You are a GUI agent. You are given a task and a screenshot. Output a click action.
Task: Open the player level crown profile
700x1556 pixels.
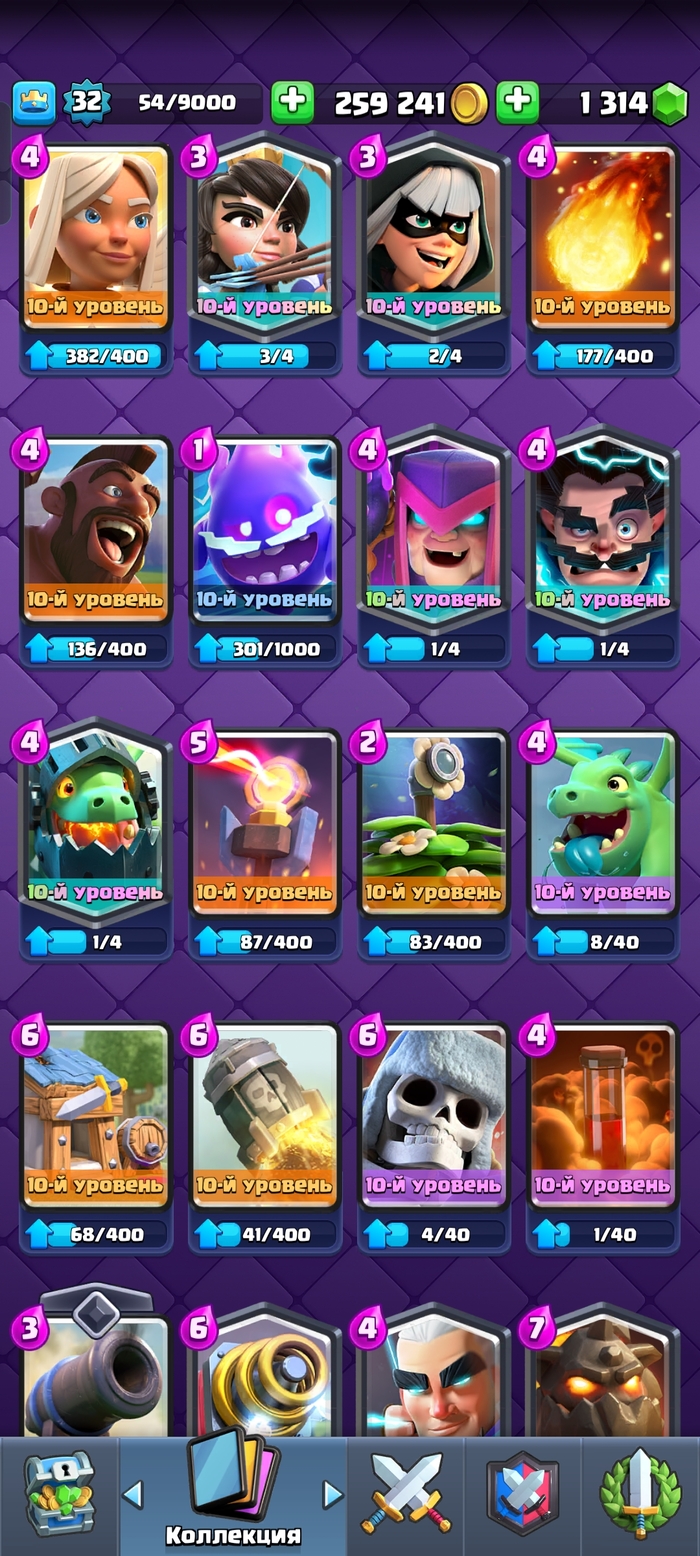[34, 102]
